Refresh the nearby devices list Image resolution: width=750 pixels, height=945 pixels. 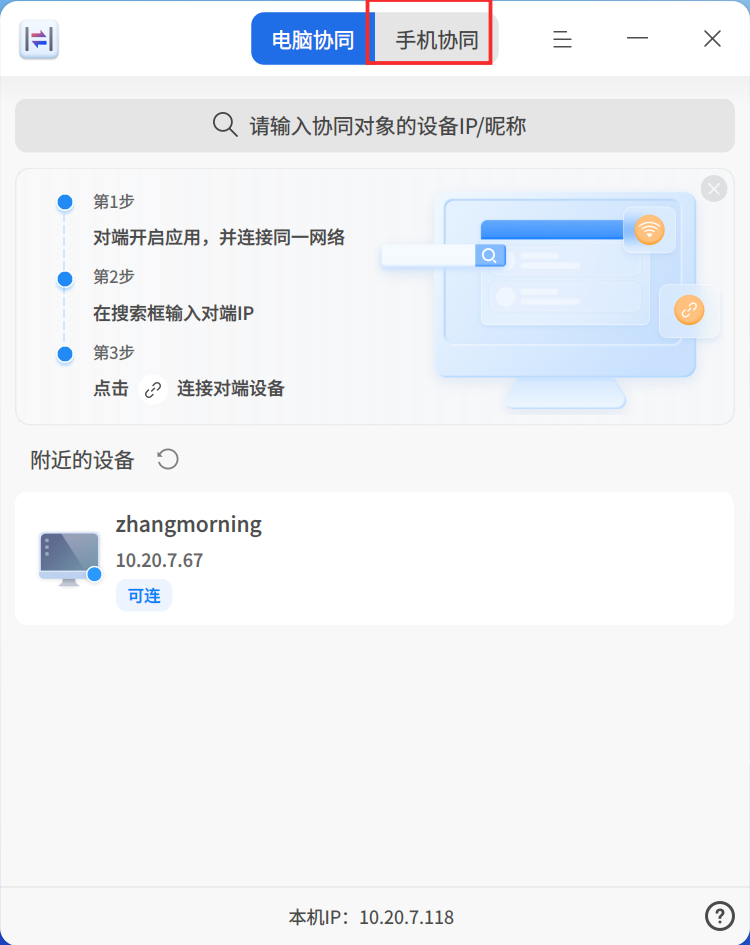tap(168, 459)
